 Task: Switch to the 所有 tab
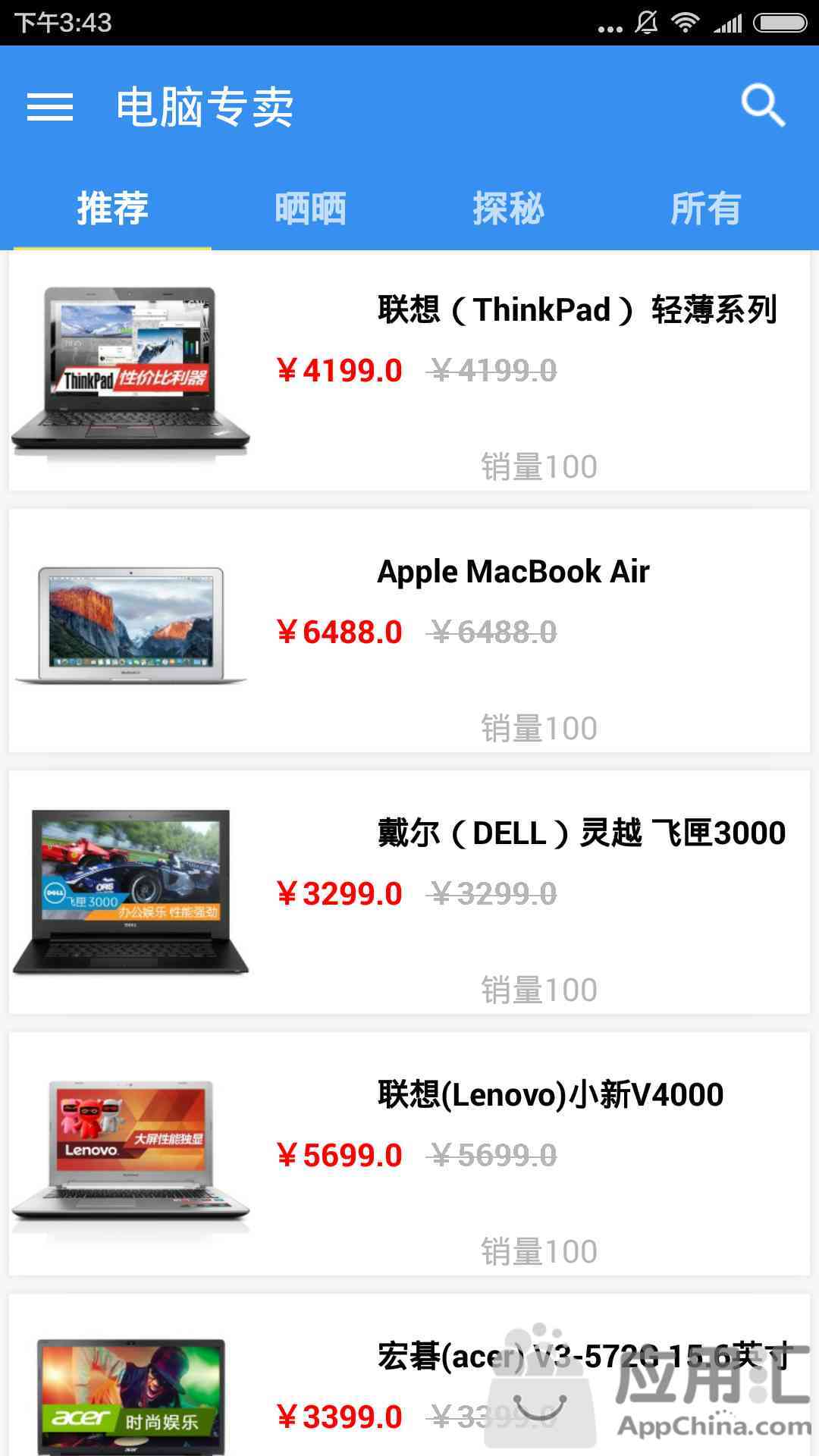pyautogui.click(x=706, y=209)
